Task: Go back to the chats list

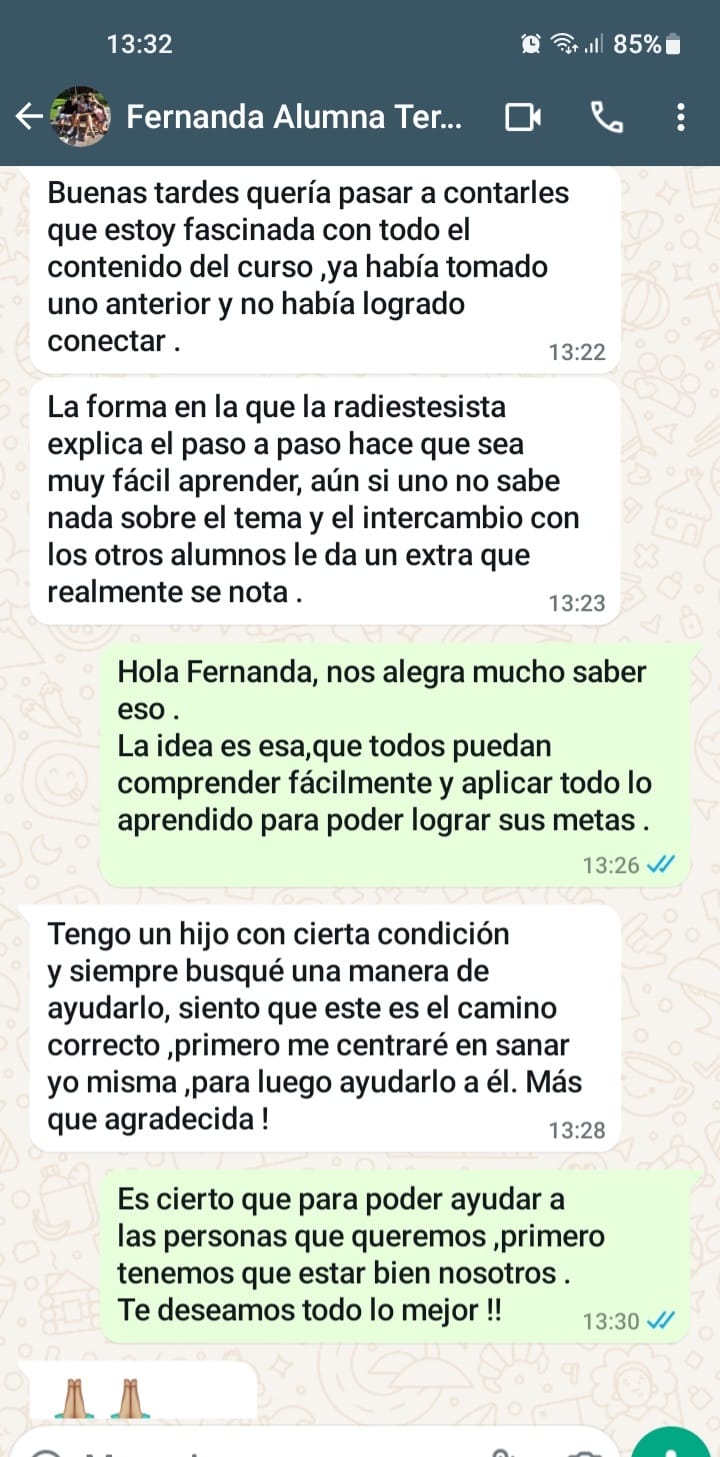Action: 28,117
